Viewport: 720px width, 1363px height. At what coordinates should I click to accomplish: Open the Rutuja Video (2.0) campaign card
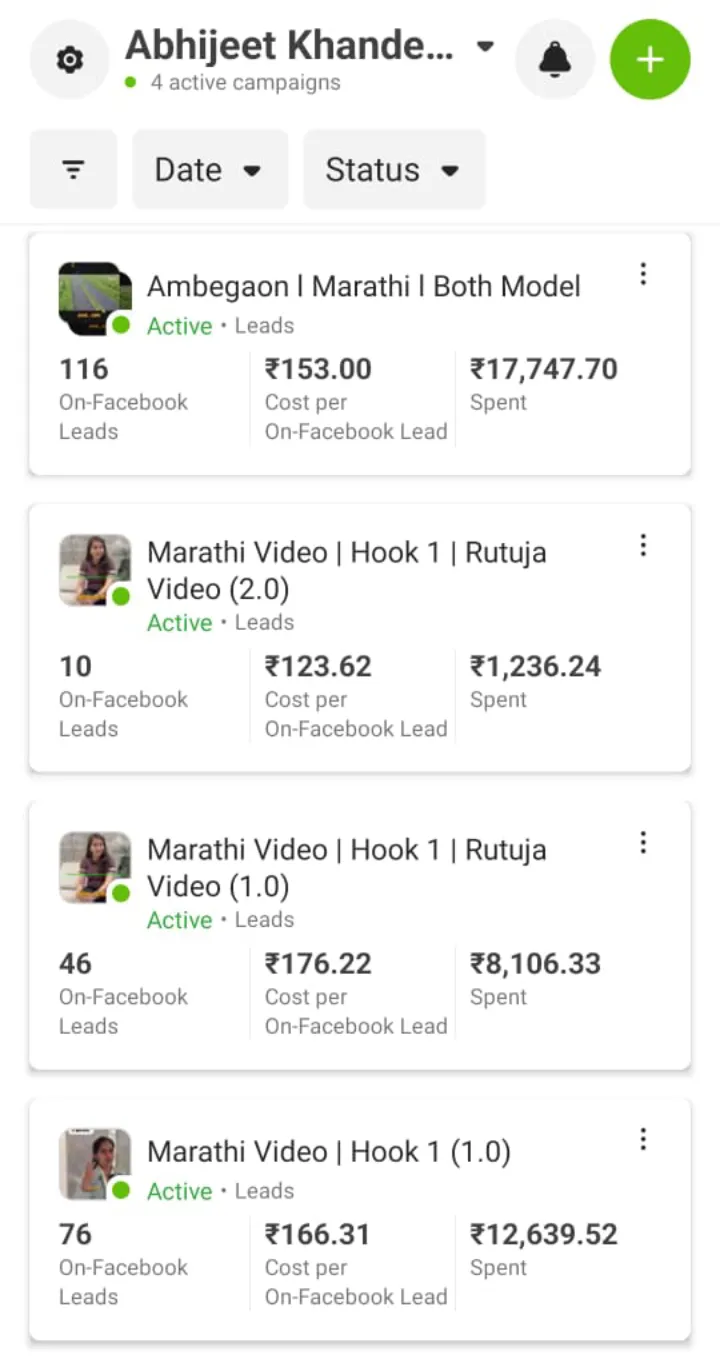(346, 570)
